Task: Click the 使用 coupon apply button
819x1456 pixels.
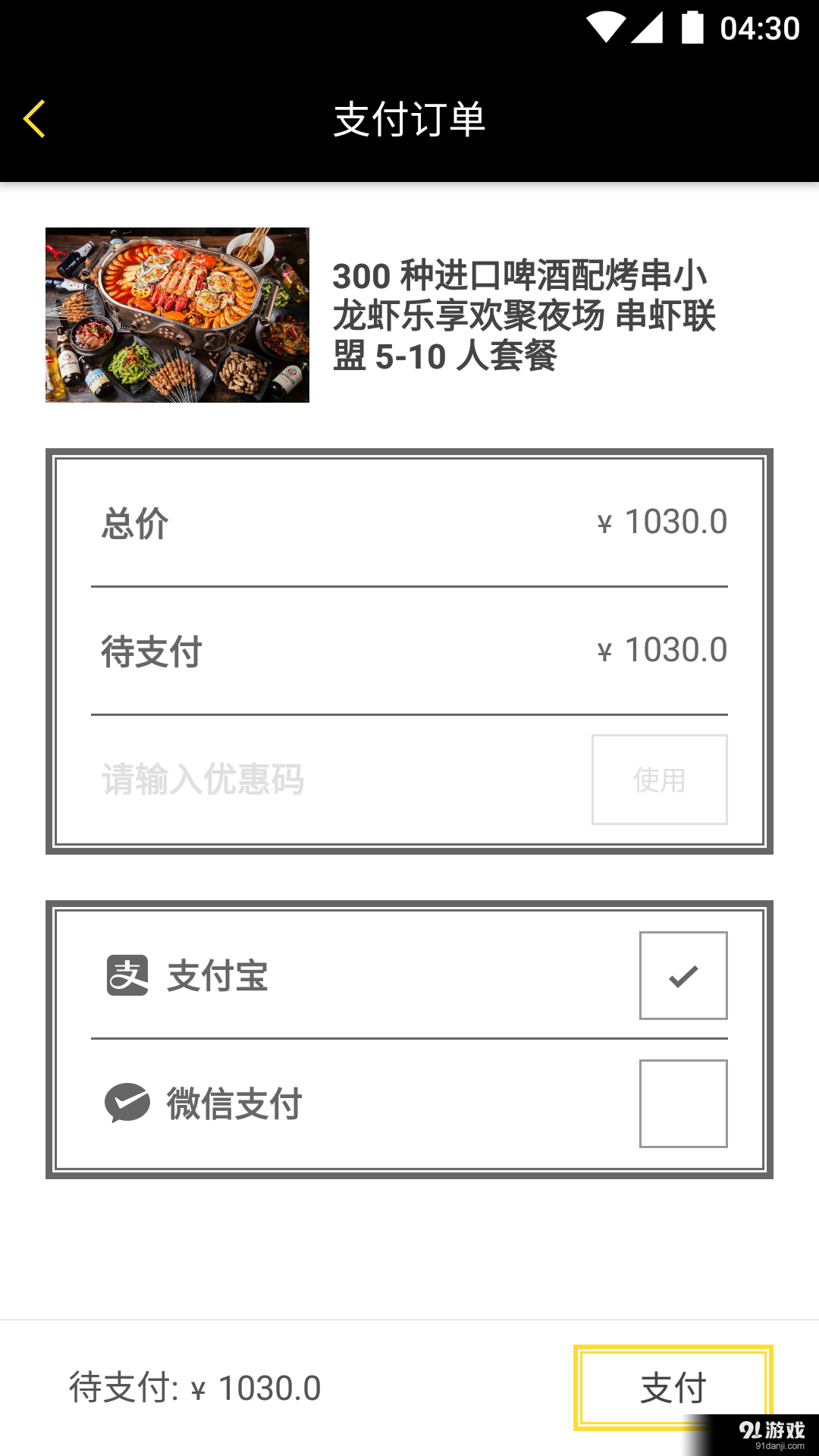Action: (659, 780)
